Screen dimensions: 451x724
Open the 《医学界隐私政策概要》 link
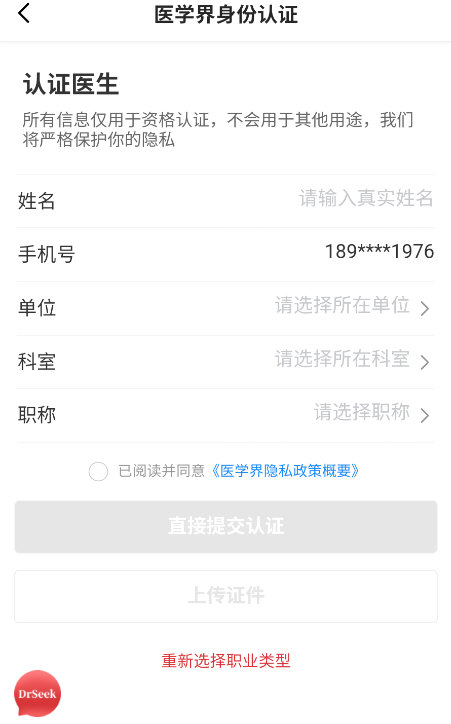click(x=285, y=471)
